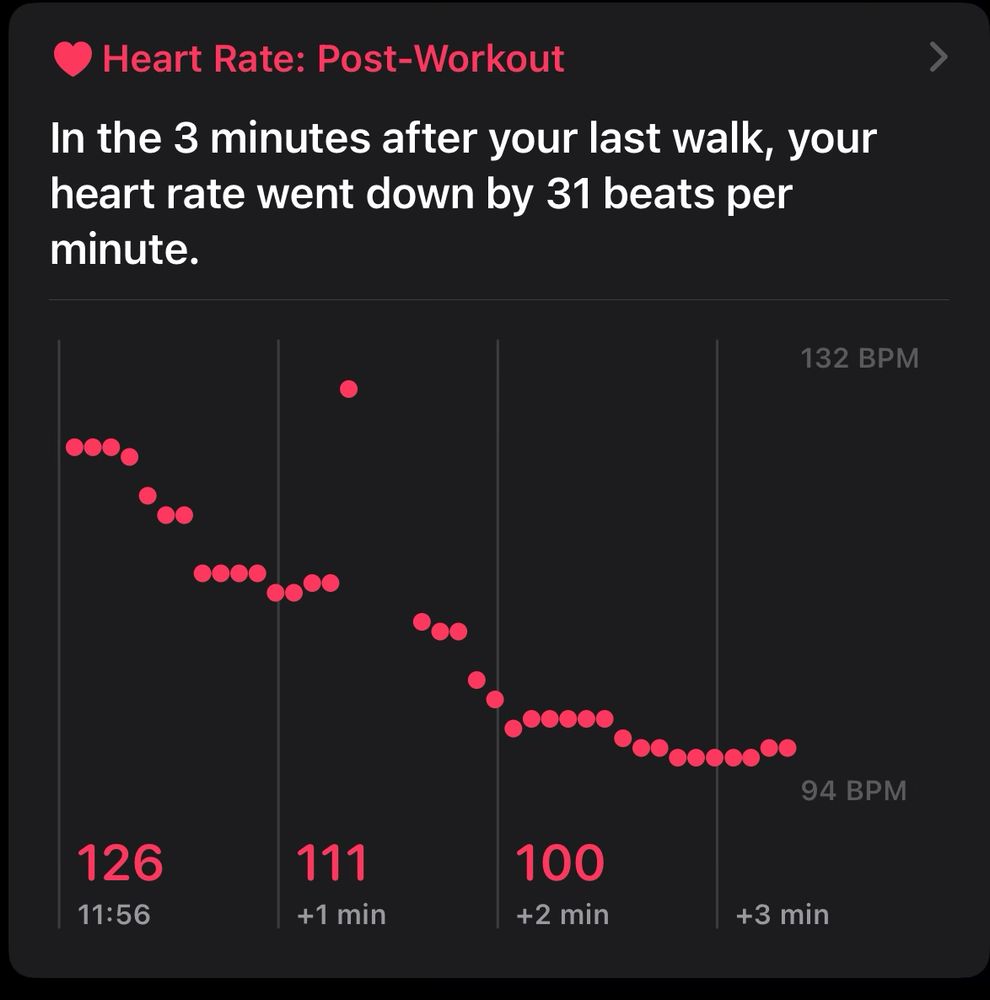Click the +3 min time marker

pyautogui.click(x=782, y=913)
